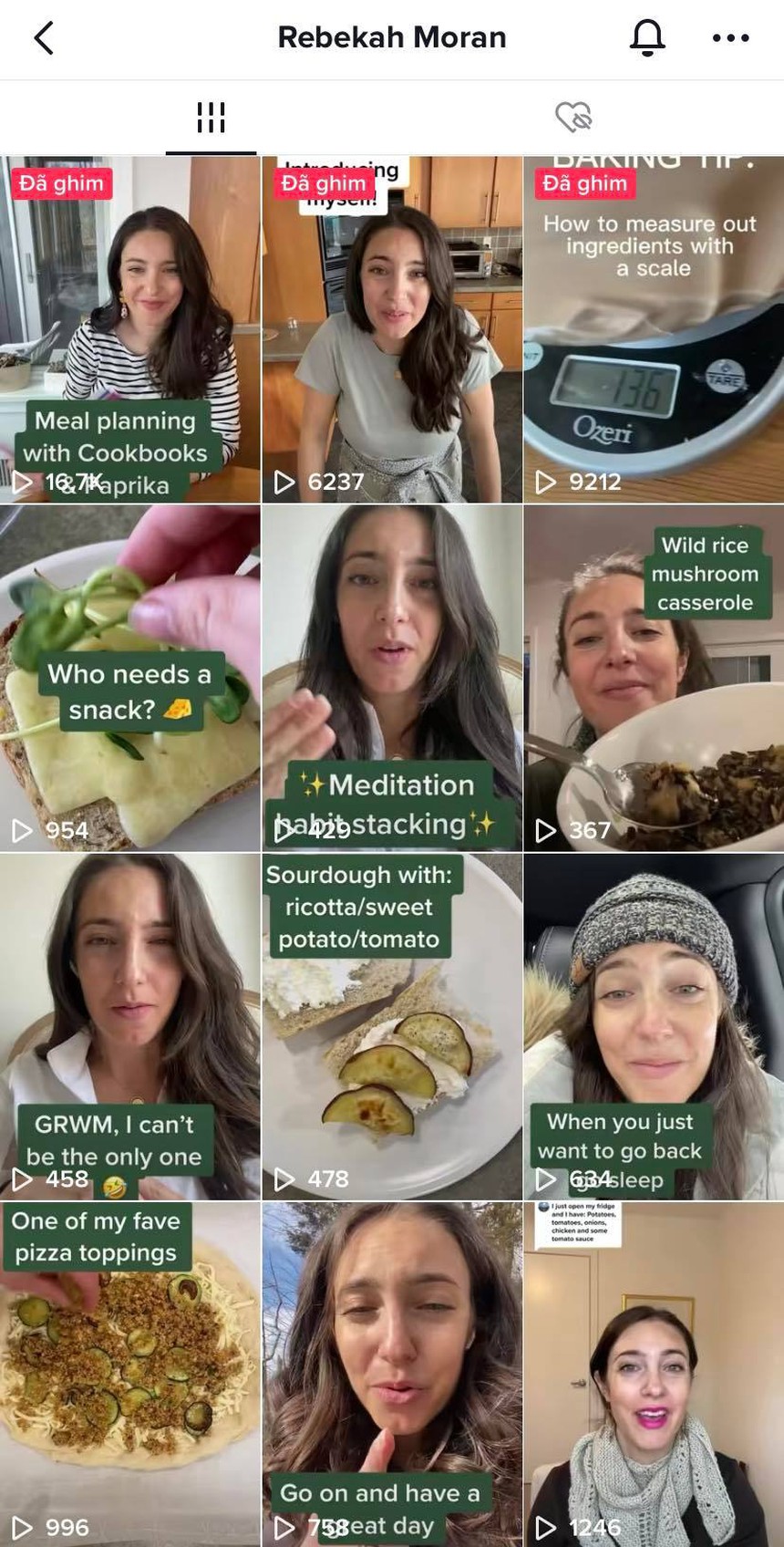Open the Meditation habit stacking video
This screenshot has height=1547, width=784.
[392, 678]
